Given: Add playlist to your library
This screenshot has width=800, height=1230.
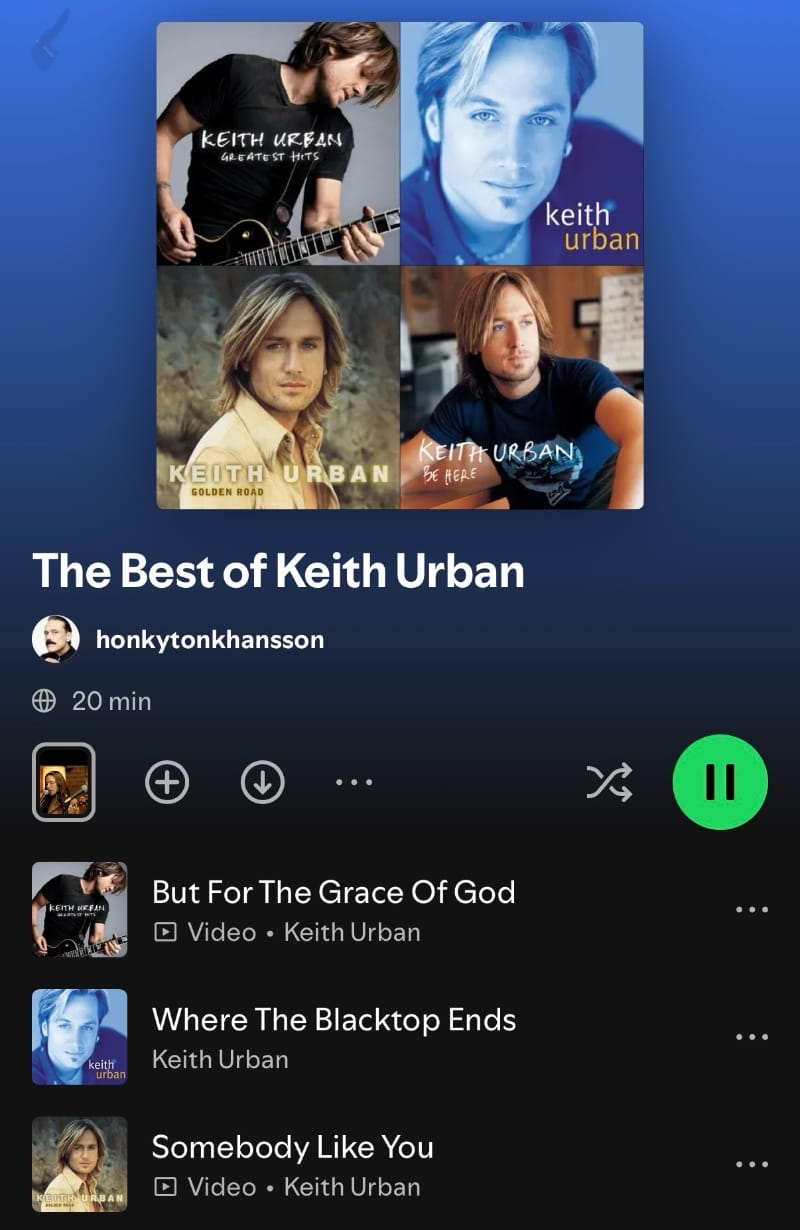Looking at the screenshot, I should [167, 782].
